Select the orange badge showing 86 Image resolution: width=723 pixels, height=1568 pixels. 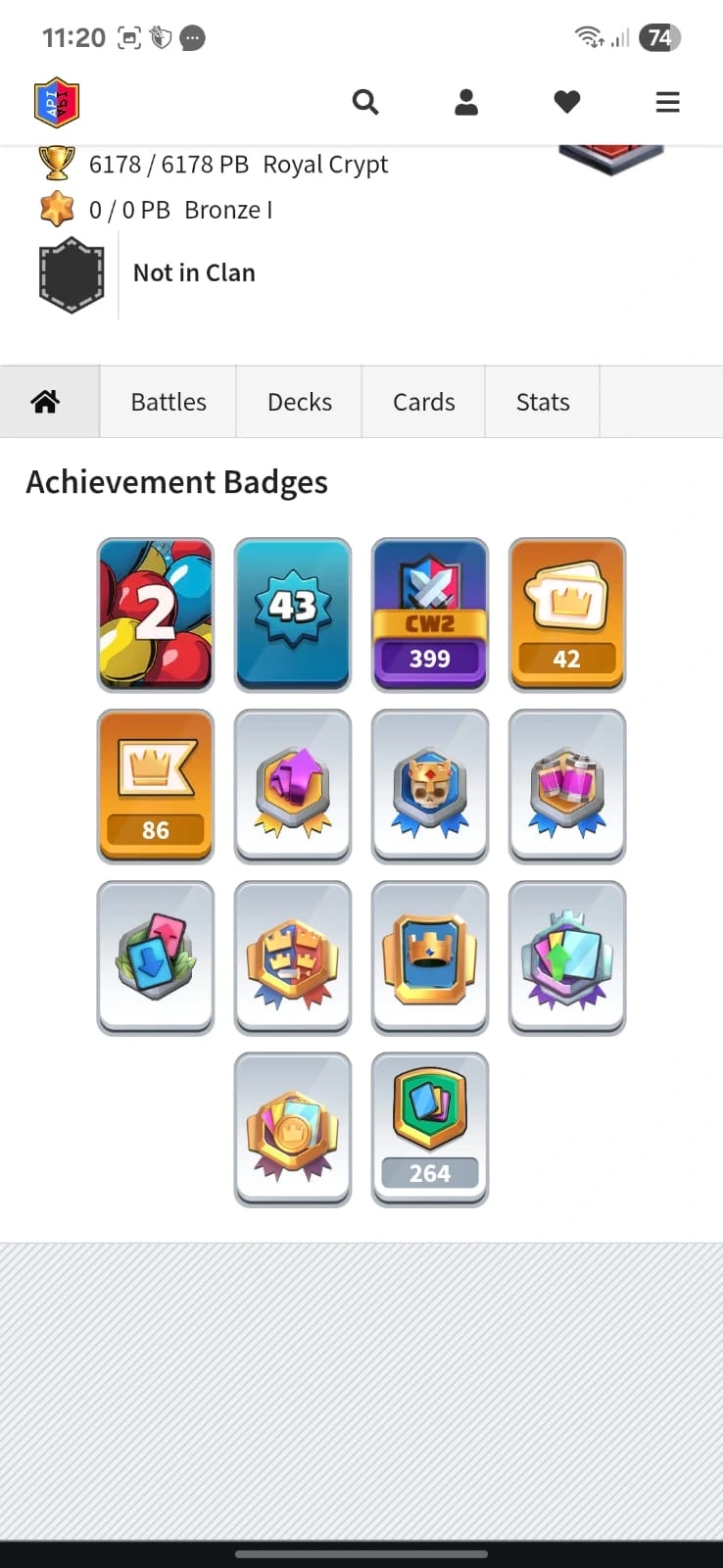tap(156, 786)
